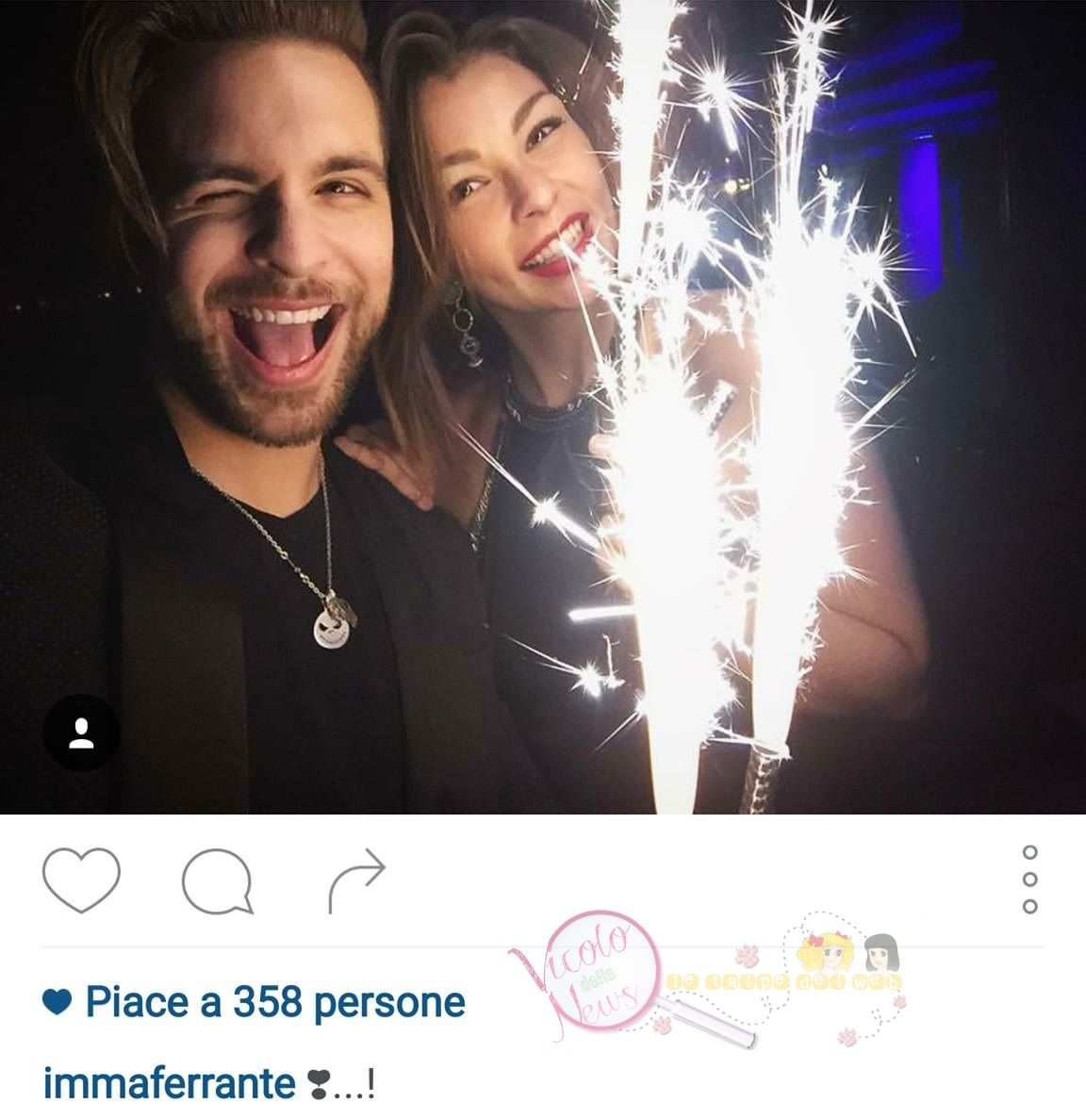
Task: Open the three-dot overflow menu
Action: [1029, 880]
